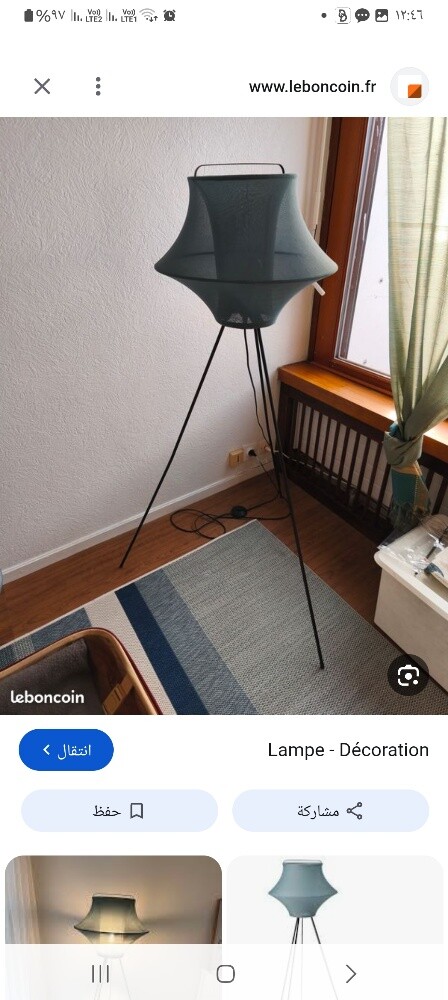Open the three-dot overflow menu
Image resolution: width=448 pixels, height=1000 pixels.
pos(98,86)
